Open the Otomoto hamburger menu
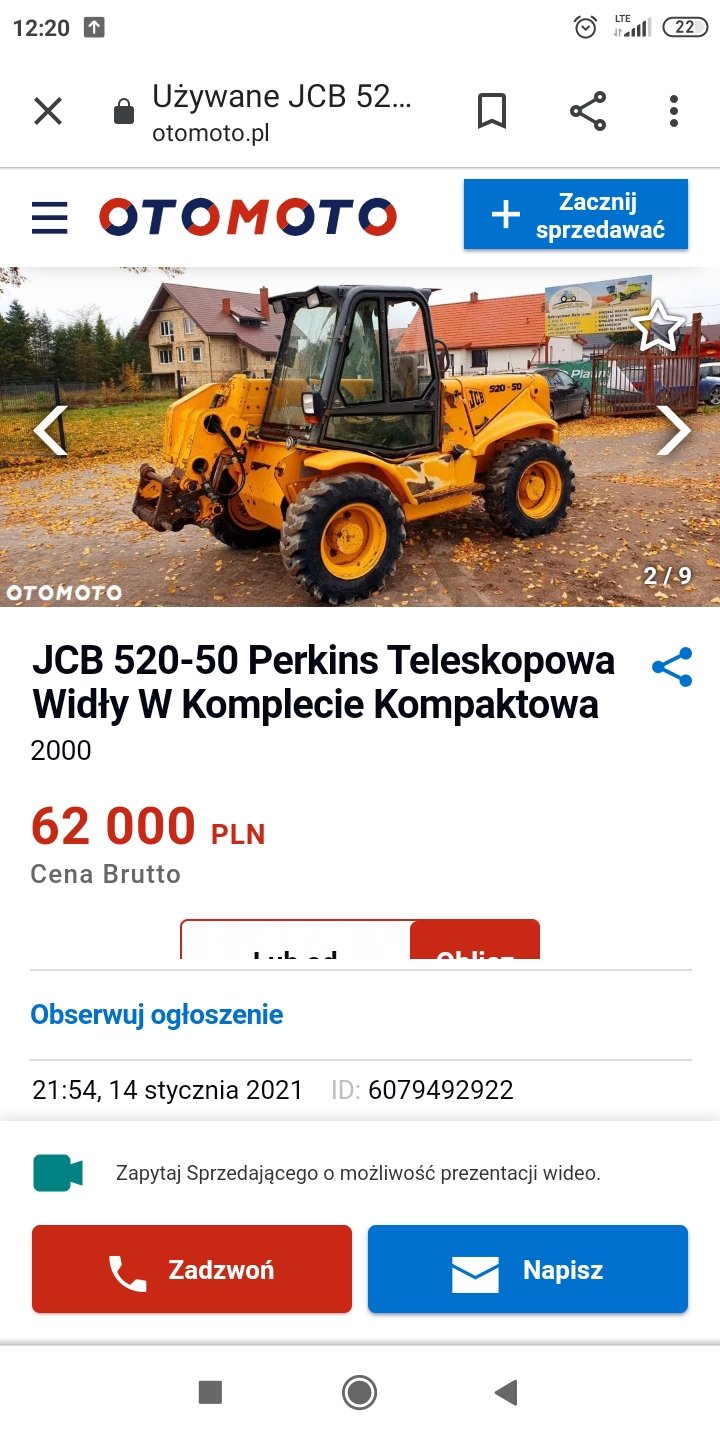720x1440 pixels. pyautogui.click(x=50, y=217)
